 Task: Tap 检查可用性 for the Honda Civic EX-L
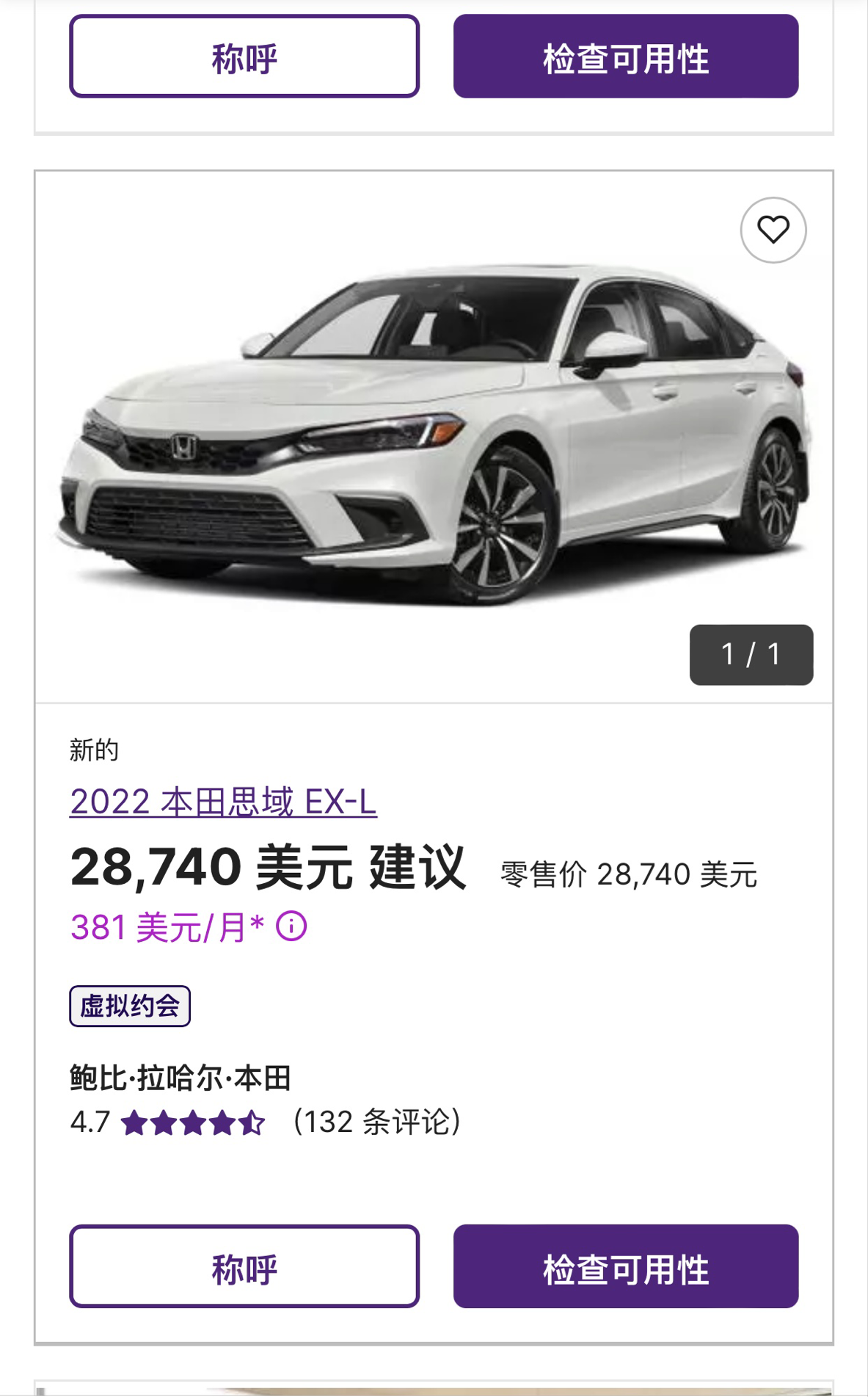625,1266
